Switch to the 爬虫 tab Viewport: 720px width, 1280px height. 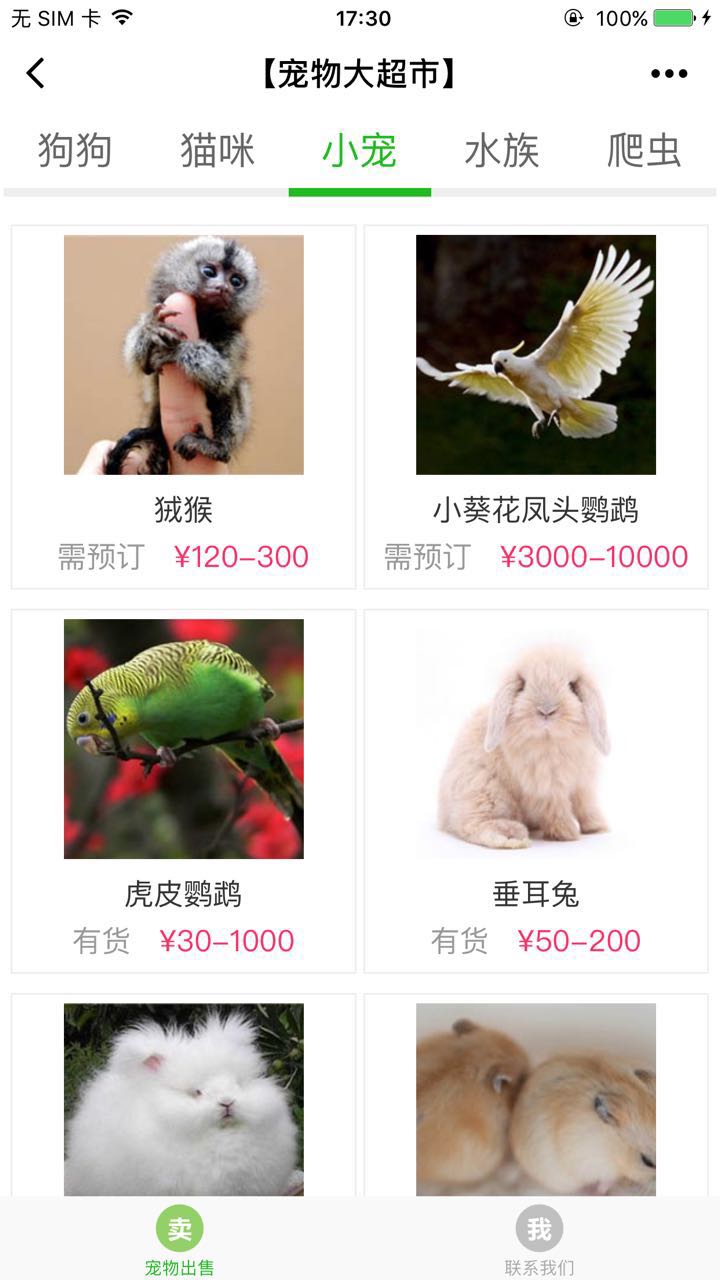pyautogui.click(x=644, y=151)
